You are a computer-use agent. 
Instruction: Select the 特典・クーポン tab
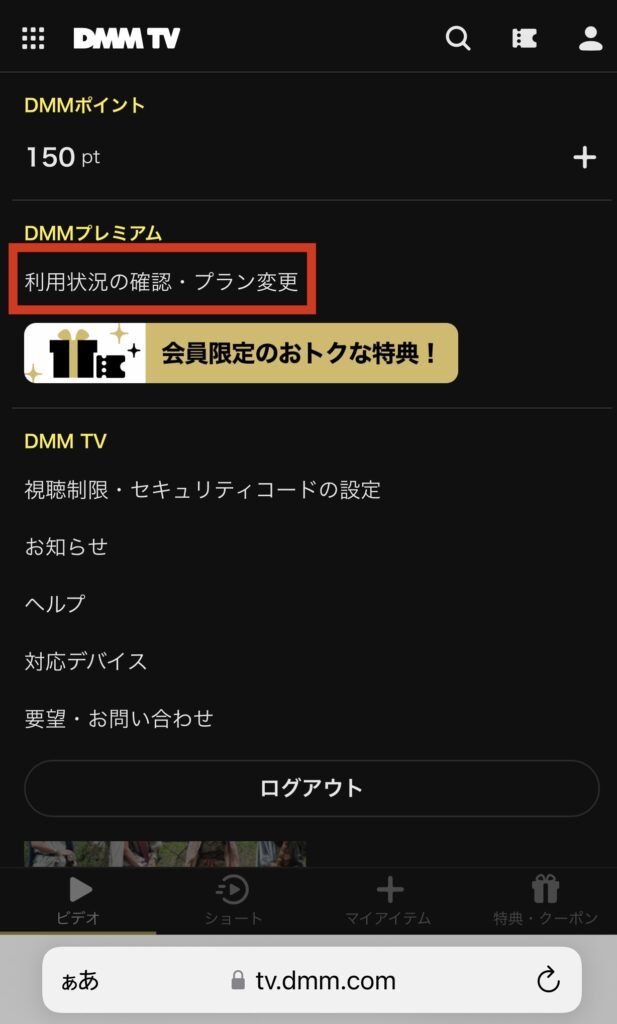545,899
